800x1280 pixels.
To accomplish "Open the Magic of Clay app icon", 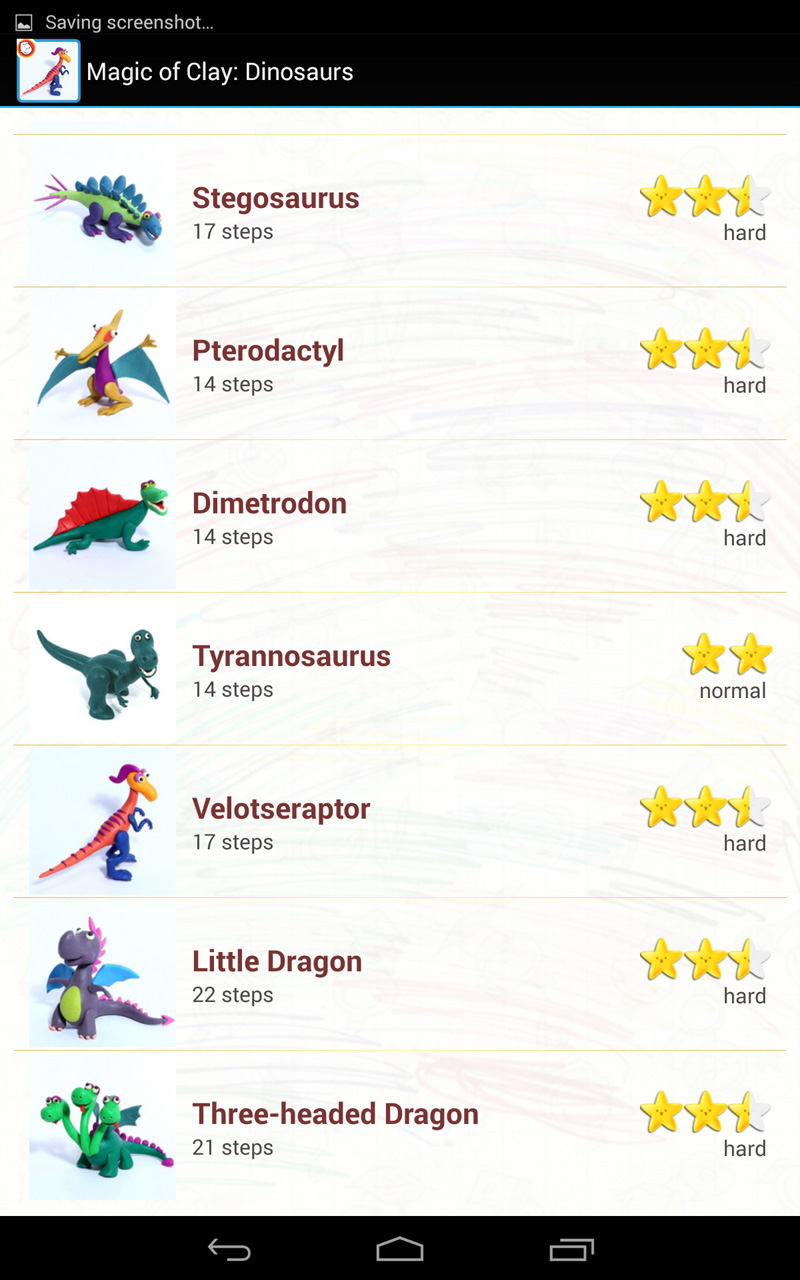I will (x=47, y=71).
